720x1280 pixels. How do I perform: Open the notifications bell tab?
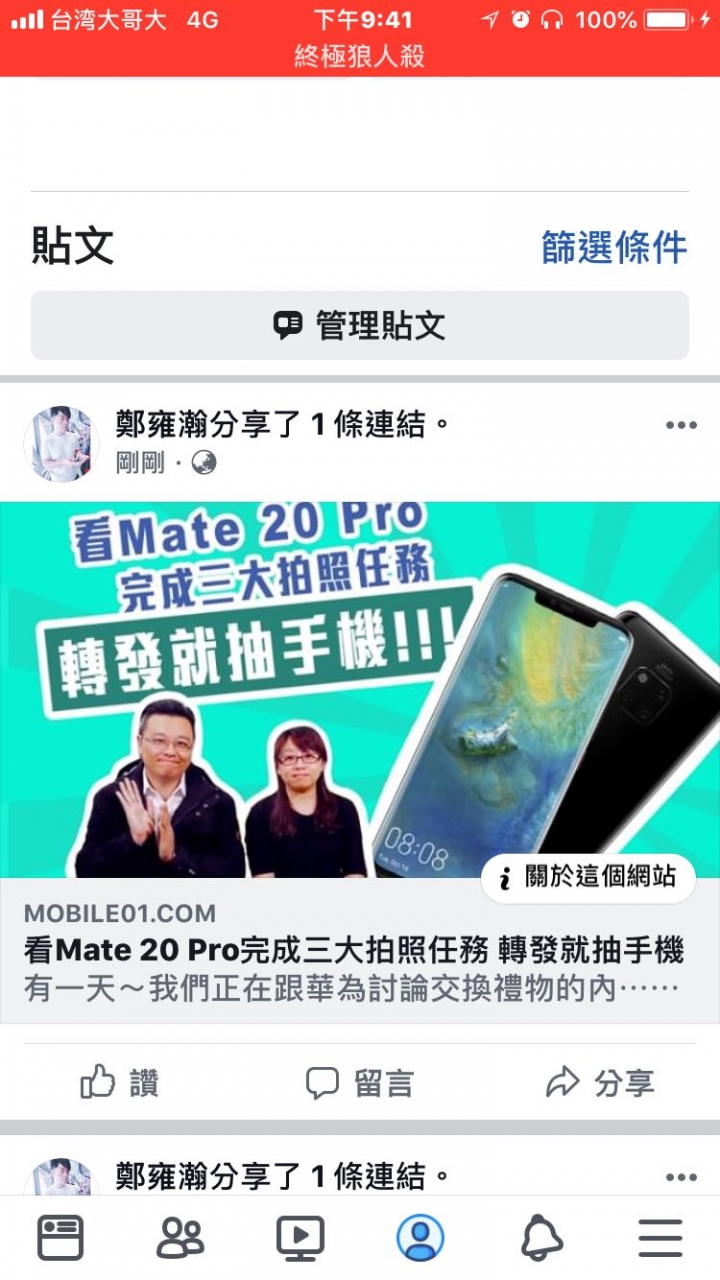click(x=541, y=1238)
